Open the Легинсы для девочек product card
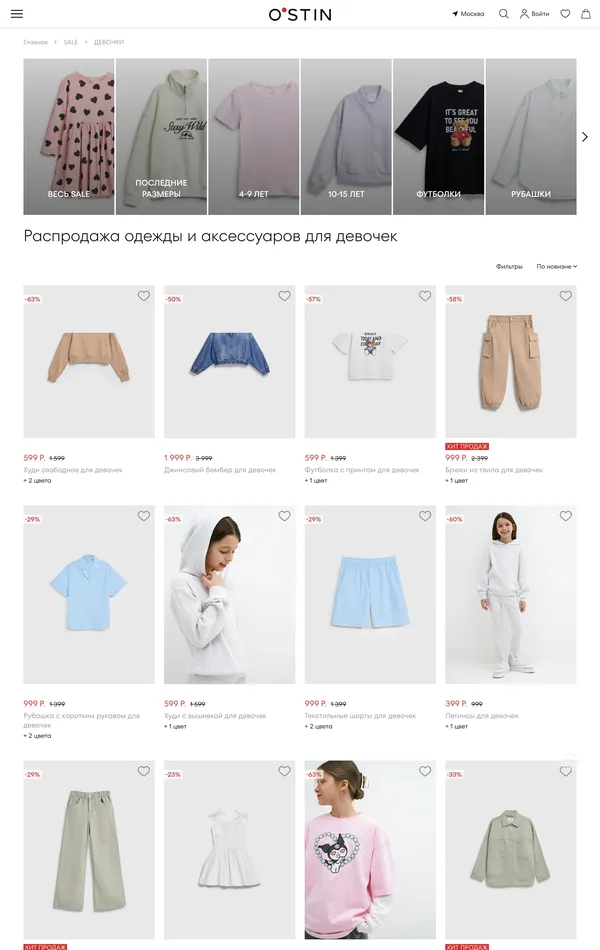The image size is (600, 950). click(x=510, y=594)
